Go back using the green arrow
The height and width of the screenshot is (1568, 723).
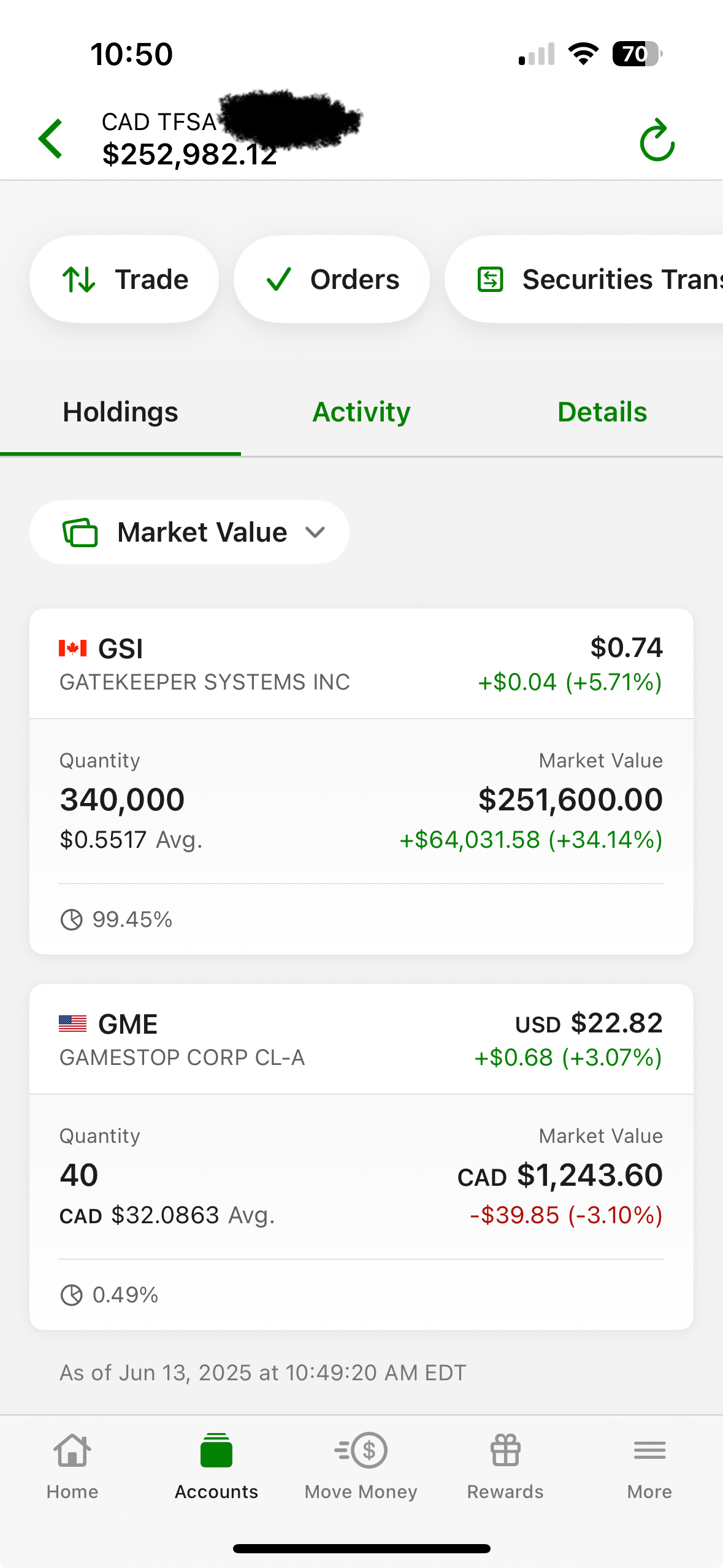click(51, 139)
